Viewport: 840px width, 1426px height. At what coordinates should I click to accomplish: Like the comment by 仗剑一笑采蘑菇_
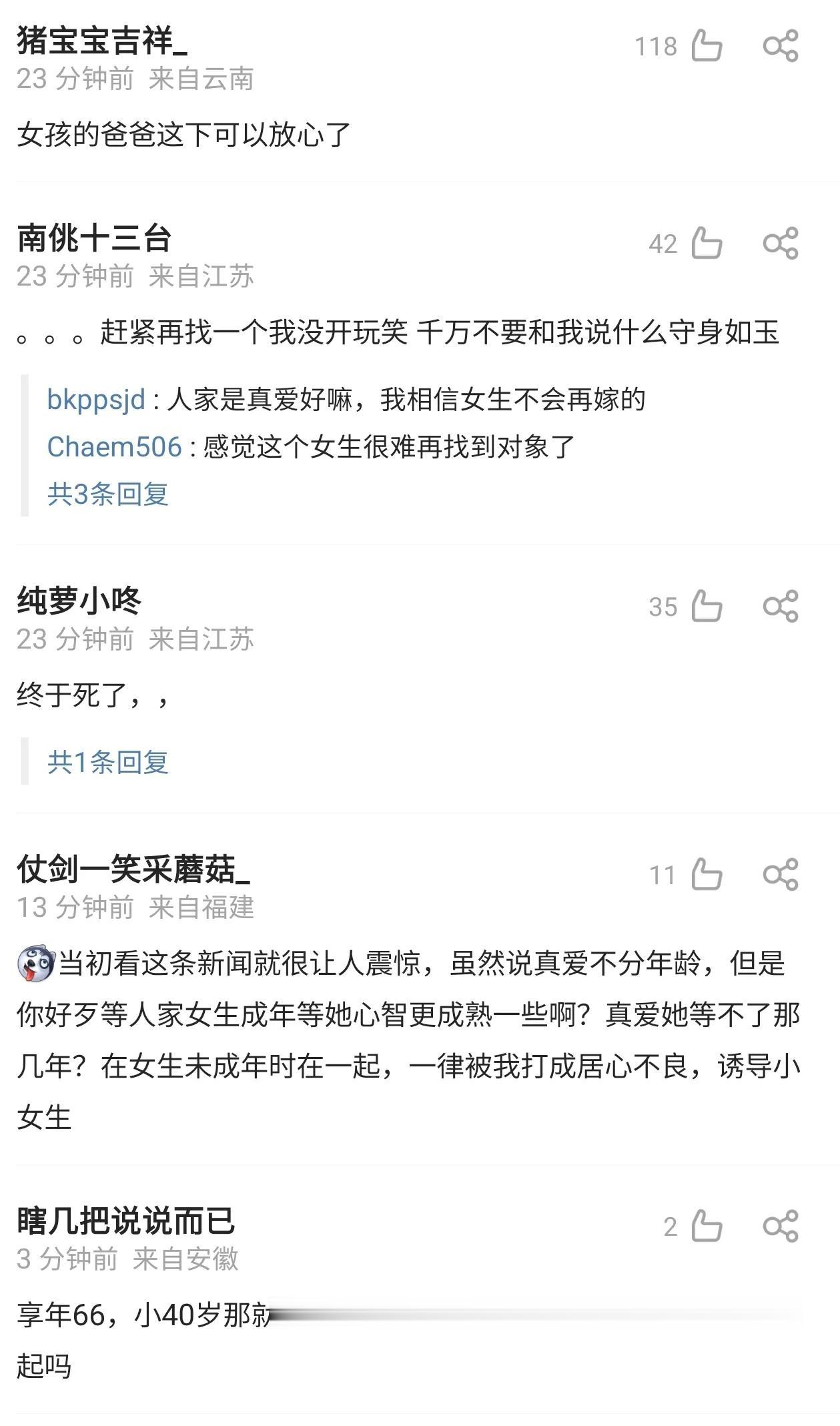coord(707,874)
